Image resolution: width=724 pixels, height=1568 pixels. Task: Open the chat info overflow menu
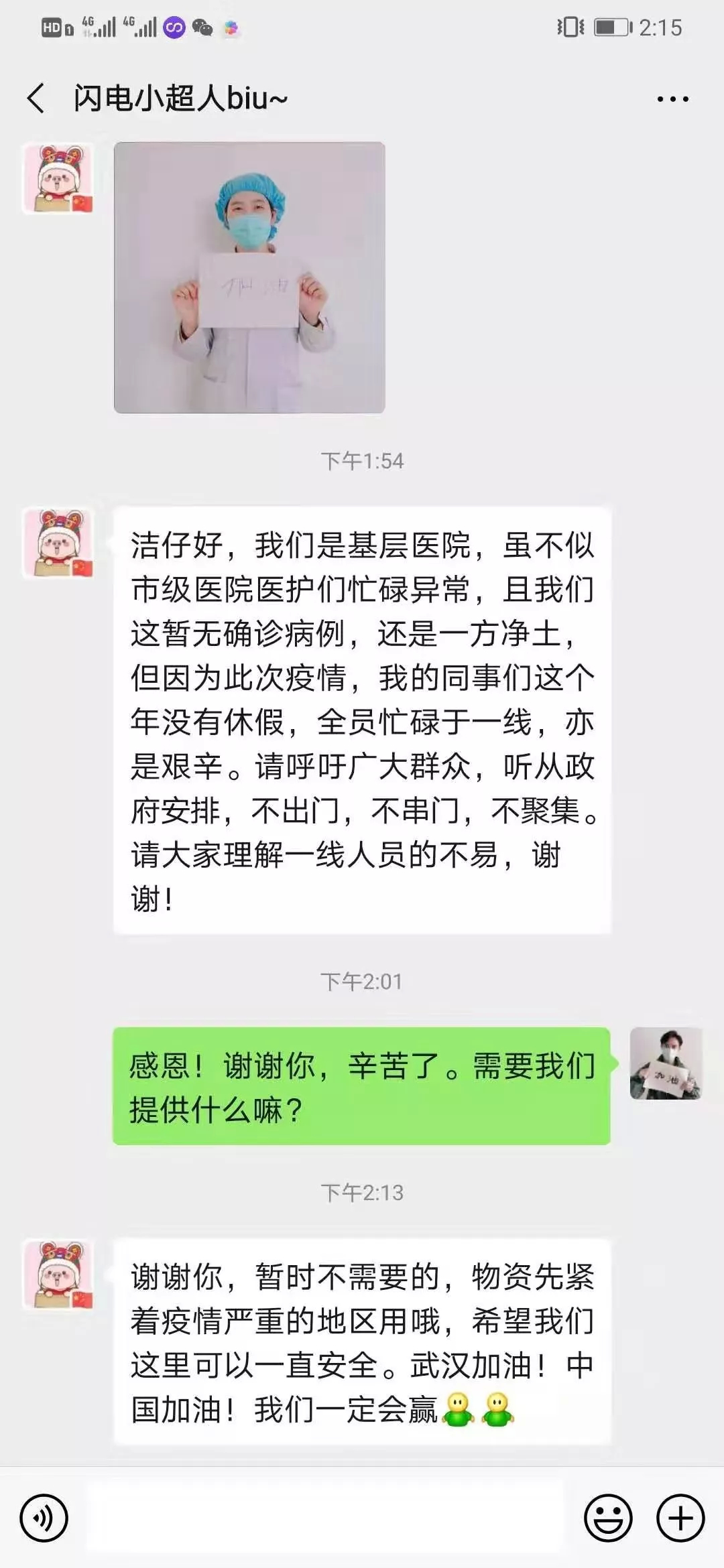click(672, 99)
